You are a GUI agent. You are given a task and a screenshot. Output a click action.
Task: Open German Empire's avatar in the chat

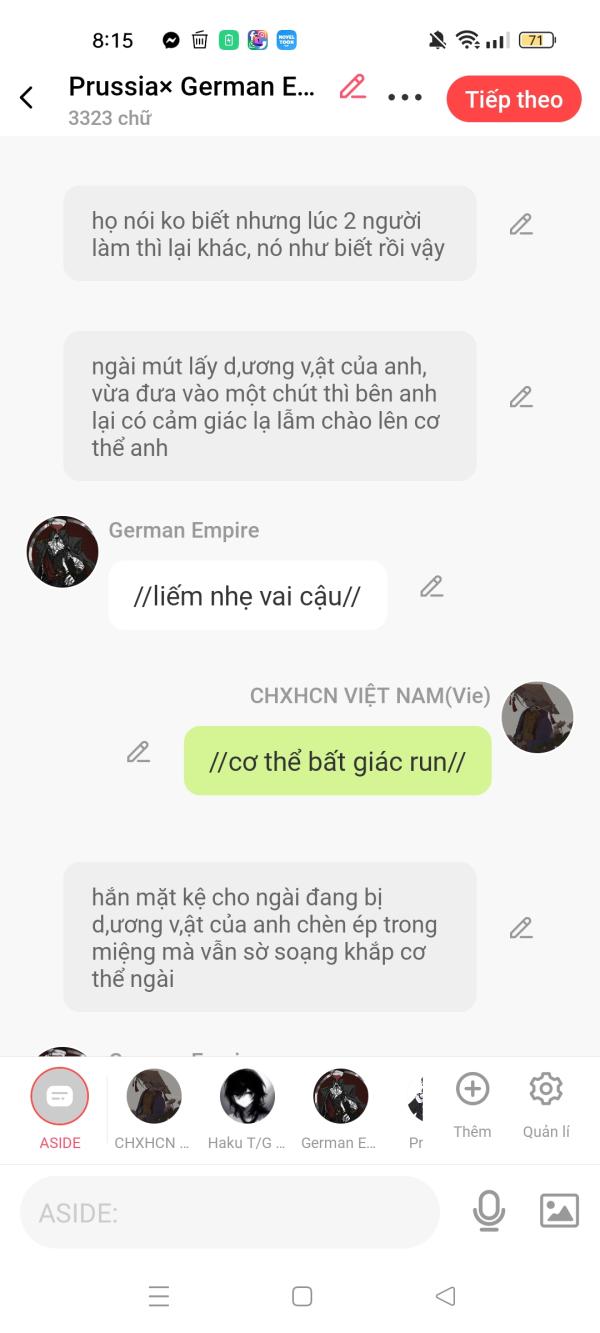63,552
